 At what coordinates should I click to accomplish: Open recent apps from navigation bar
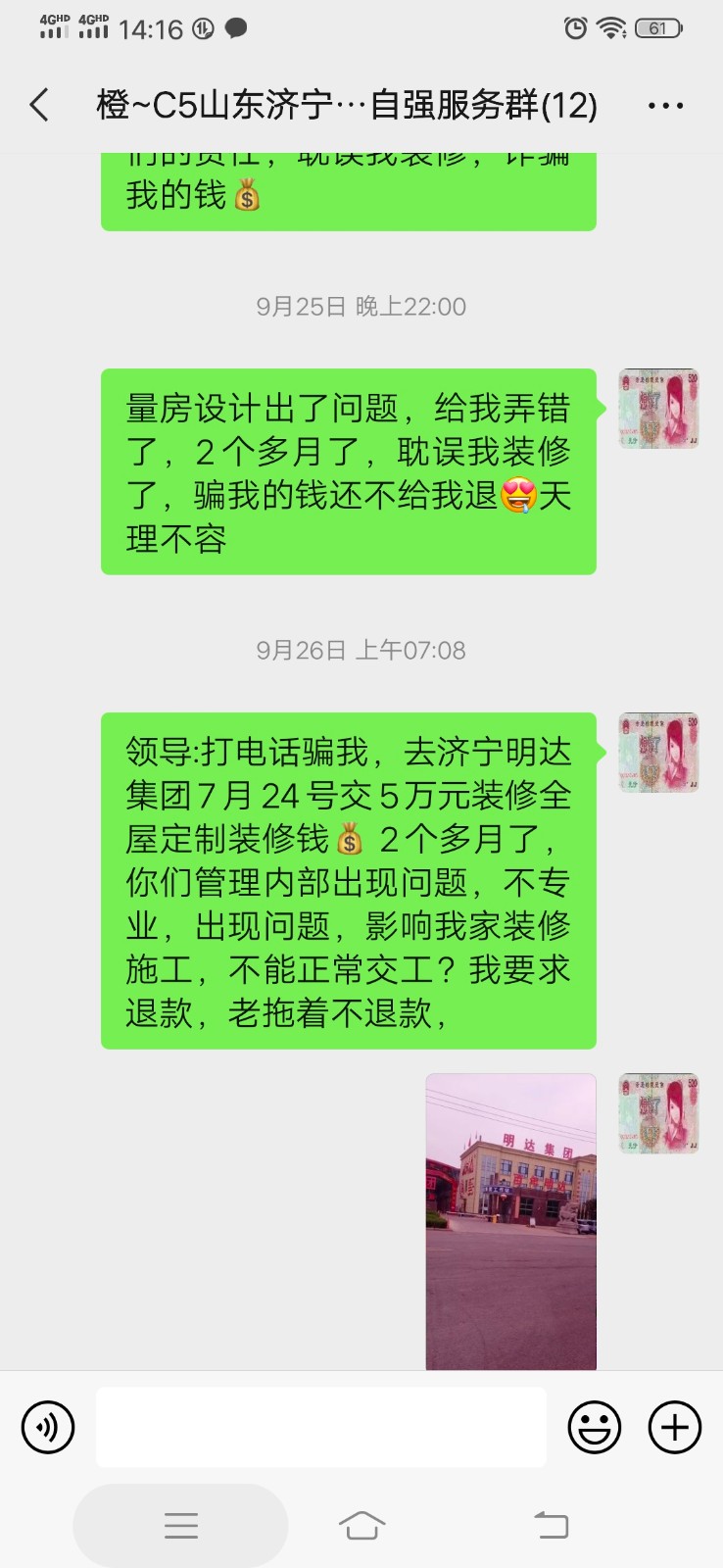click(181, 1525)
